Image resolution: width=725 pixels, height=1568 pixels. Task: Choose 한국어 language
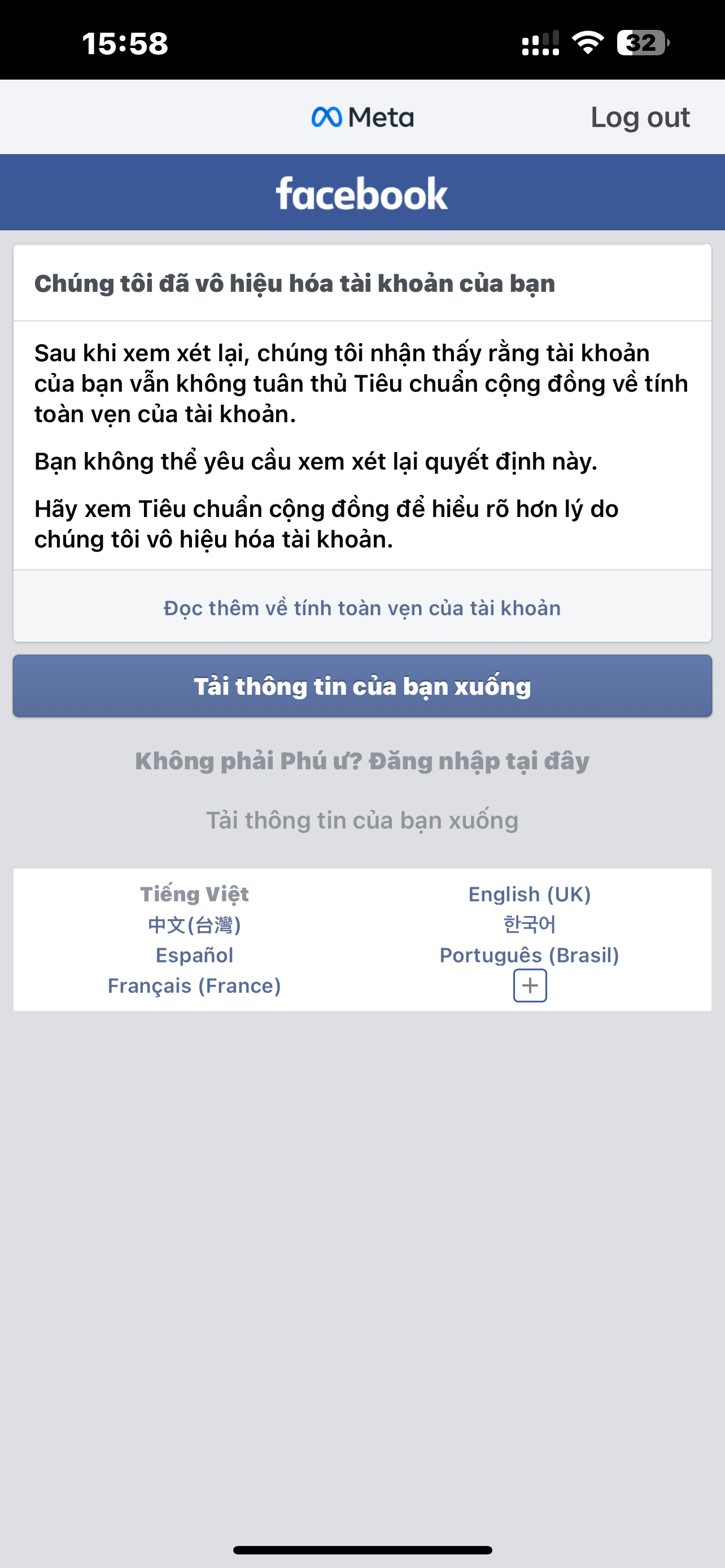[529, 925]
